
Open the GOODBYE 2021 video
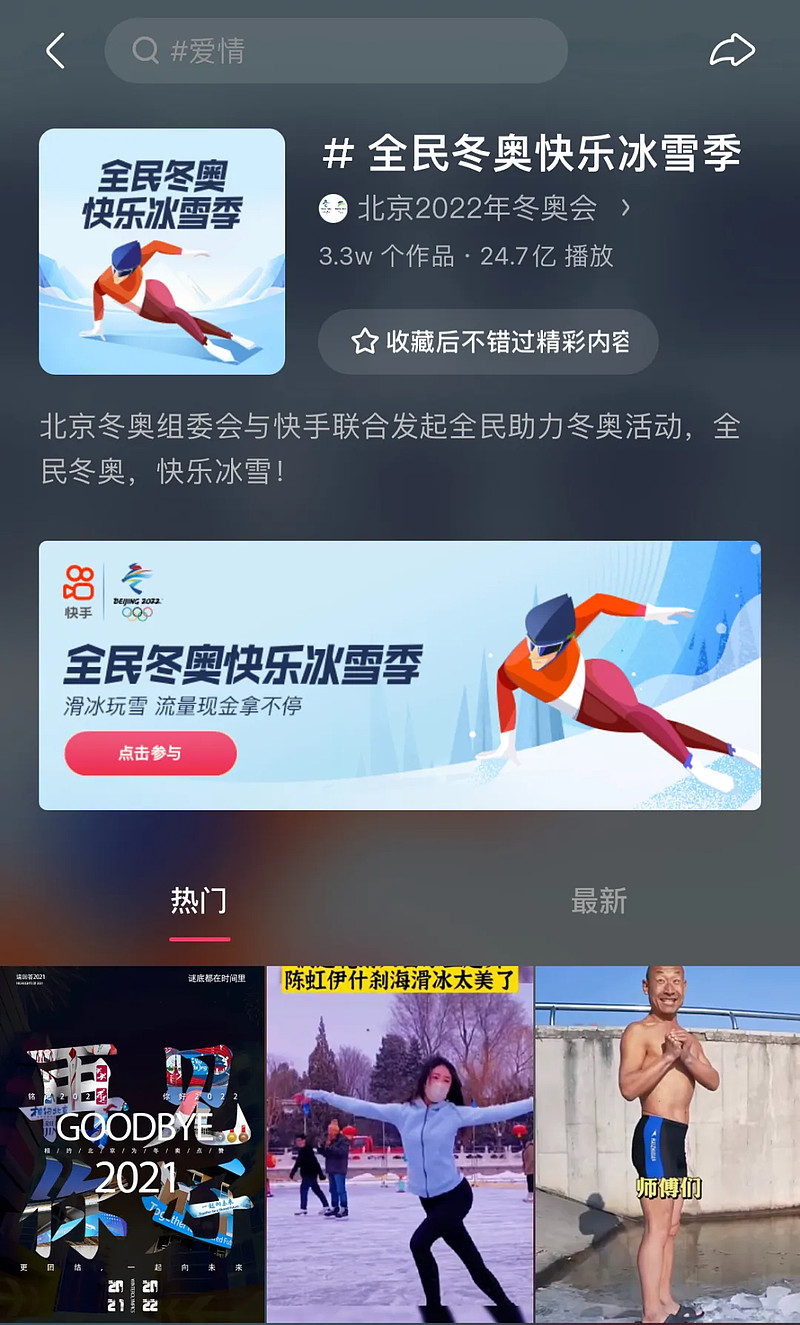[x=132, y=1145]
